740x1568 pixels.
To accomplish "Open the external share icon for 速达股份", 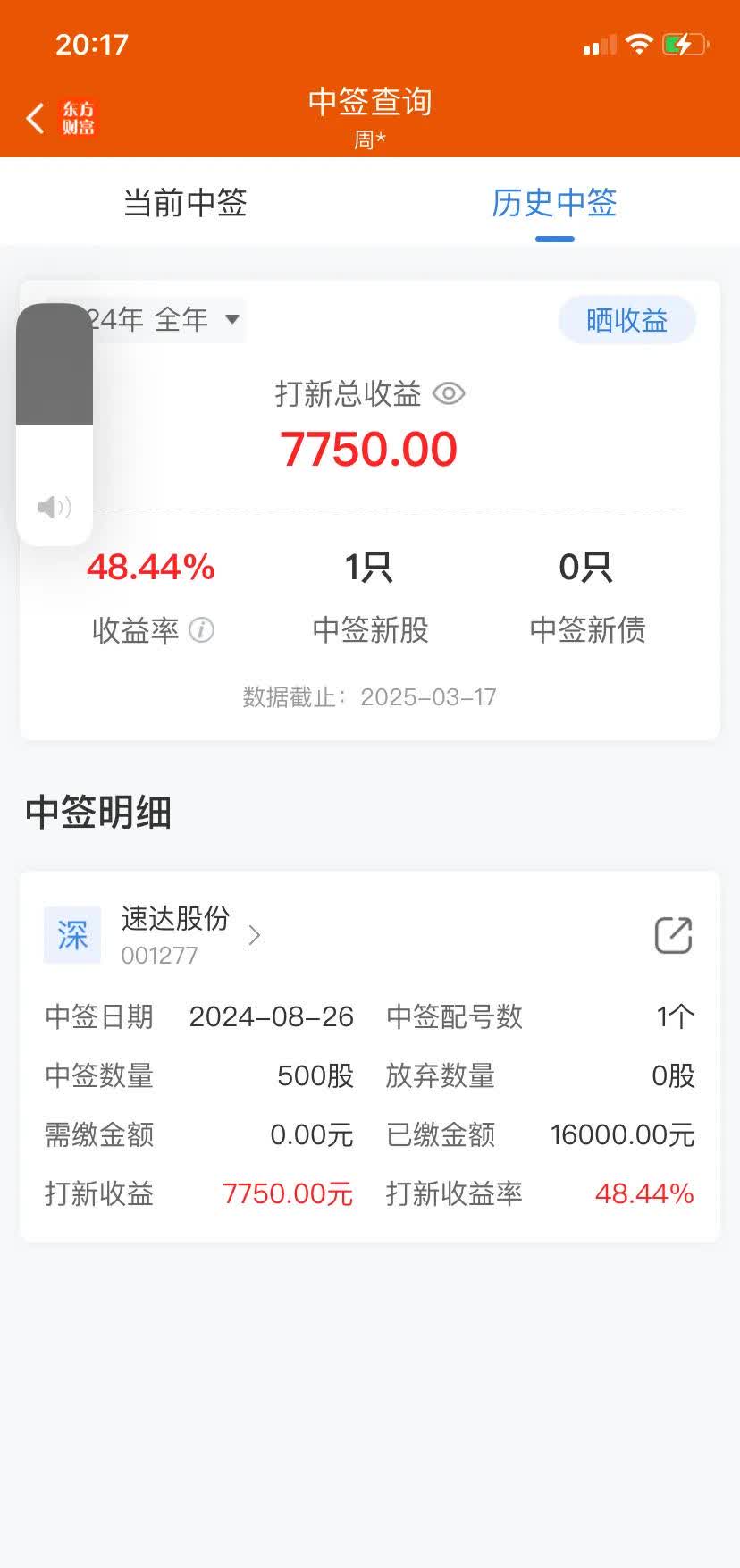I will [673, 935].
